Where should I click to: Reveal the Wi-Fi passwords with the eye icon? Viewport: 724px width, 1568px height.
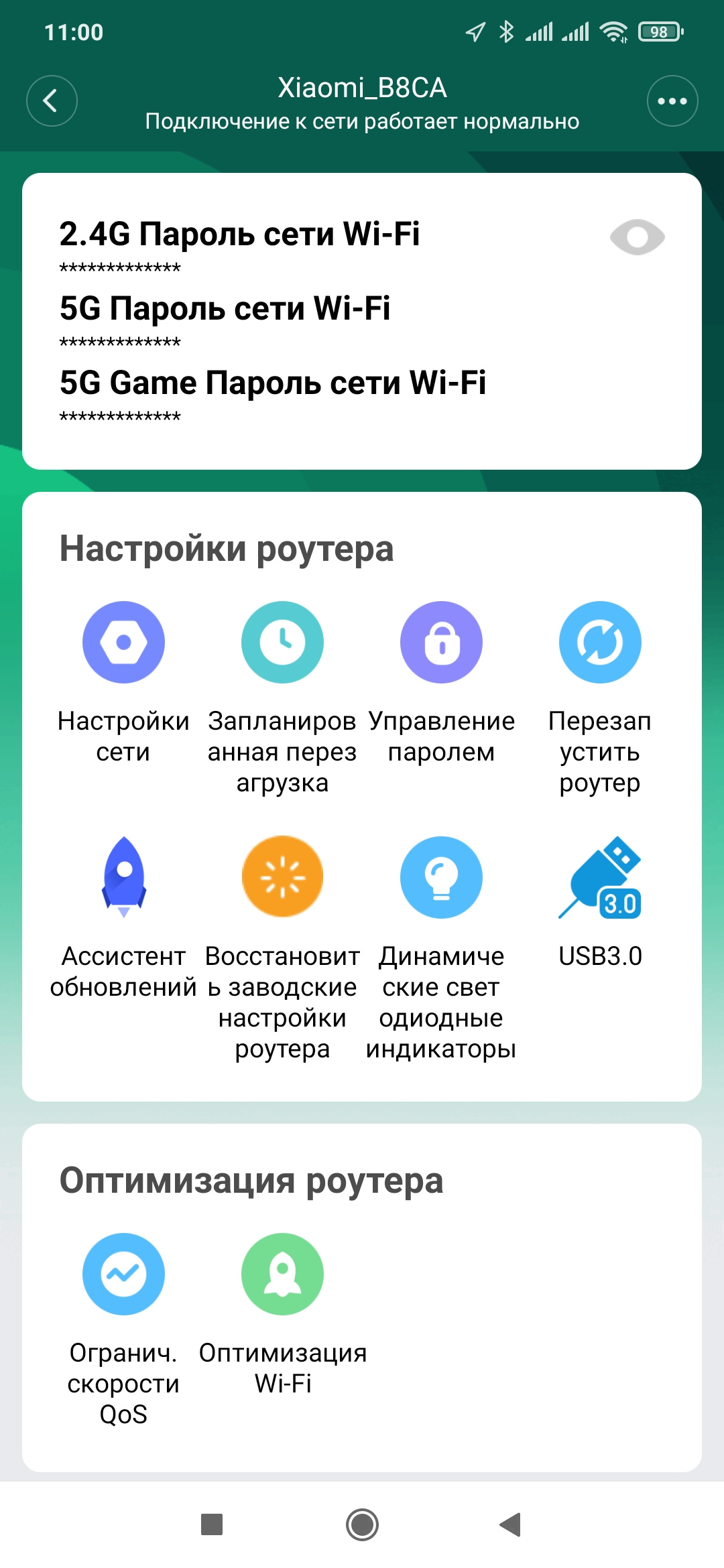(x=637, y=237)
